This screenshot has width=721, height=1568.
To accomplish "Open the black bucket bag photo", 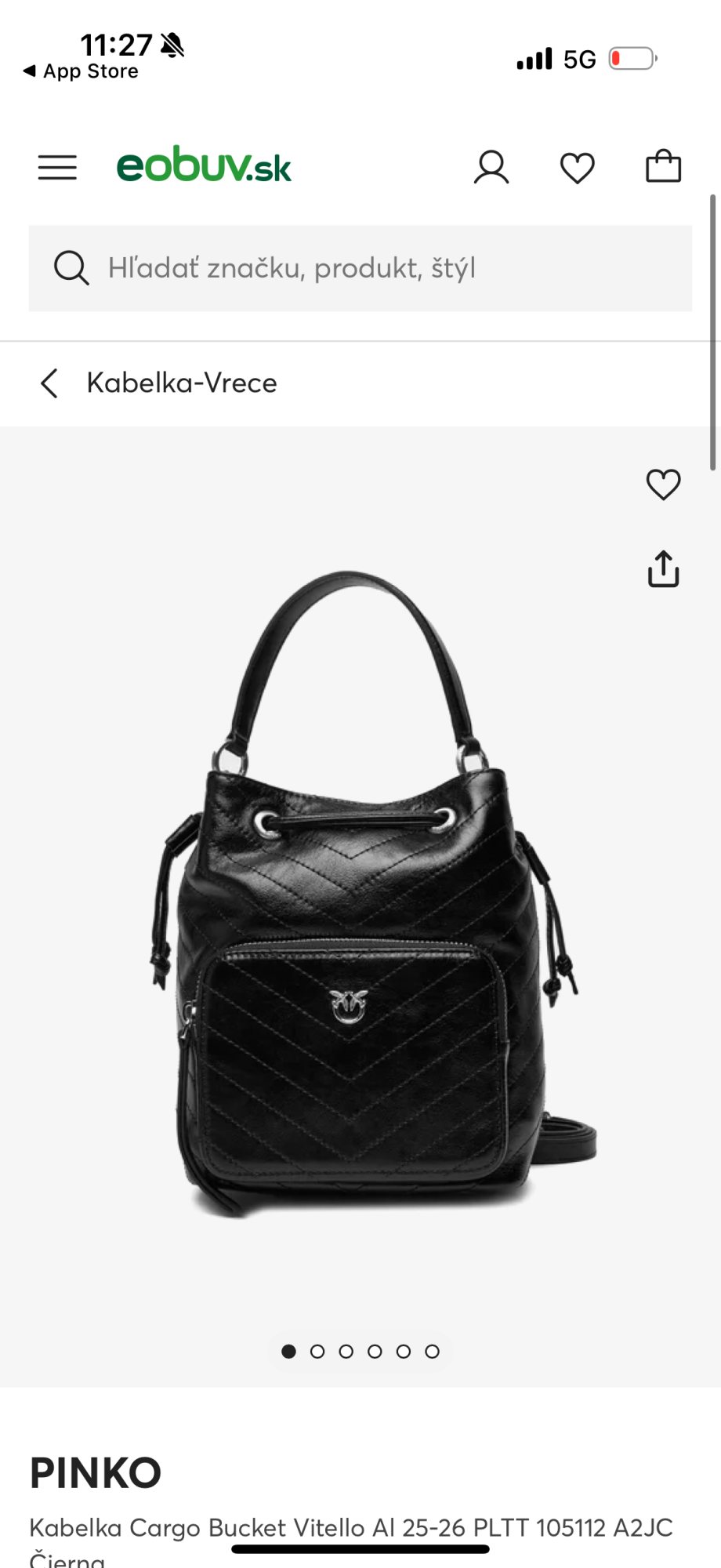I will [x=362, y=894].
